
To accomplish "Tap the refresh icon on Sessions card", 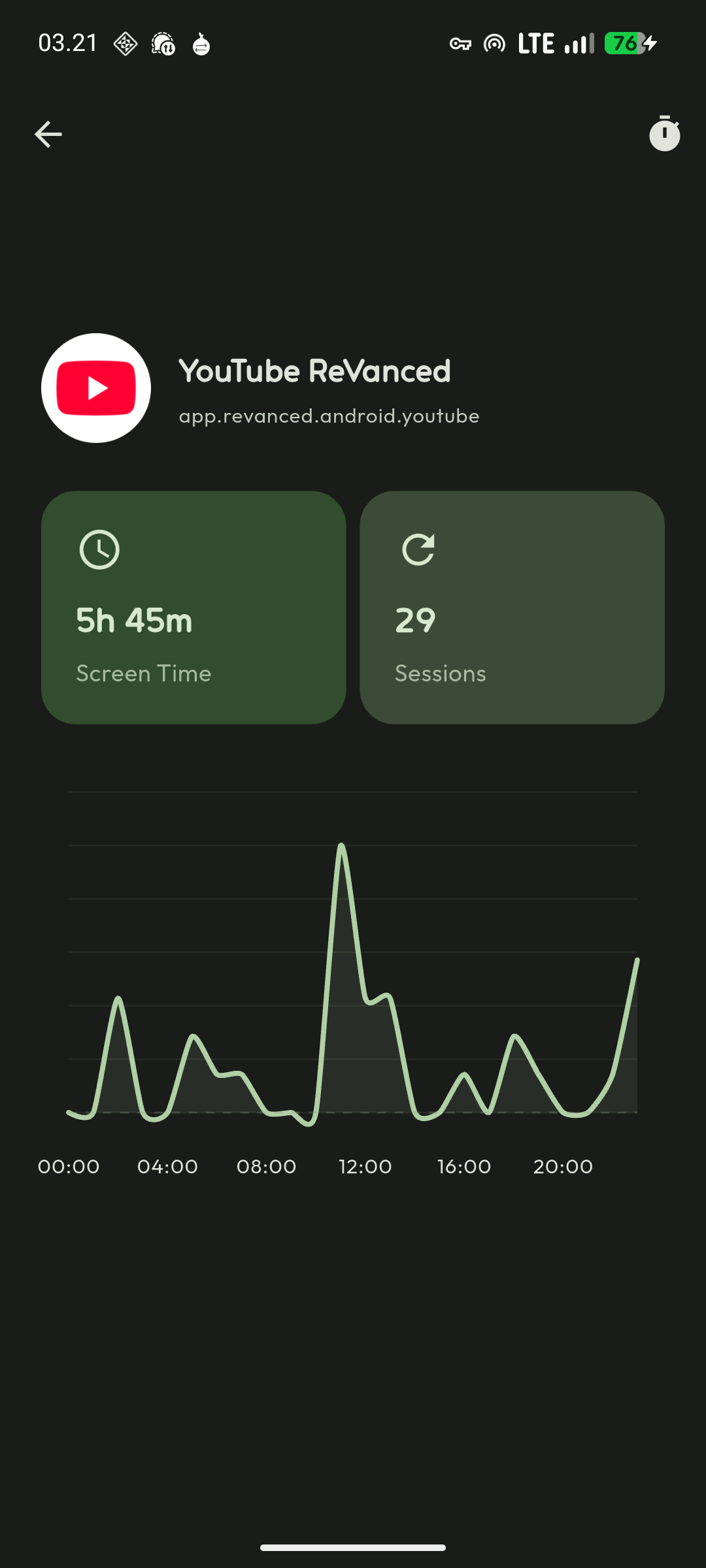I will [418, 549].
